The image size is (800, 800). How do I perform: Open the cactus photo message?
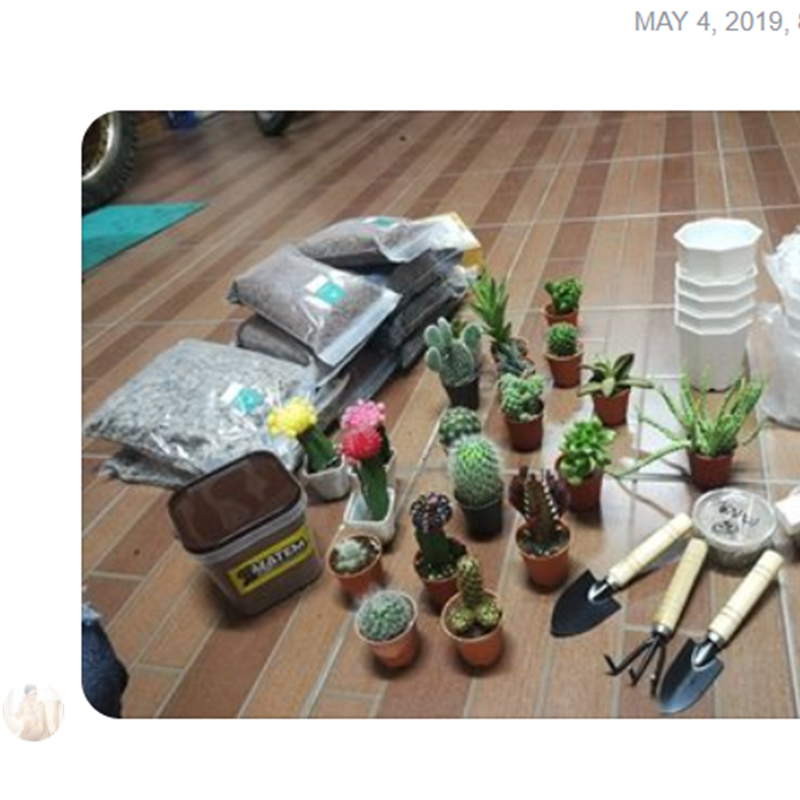click(440, 414)
